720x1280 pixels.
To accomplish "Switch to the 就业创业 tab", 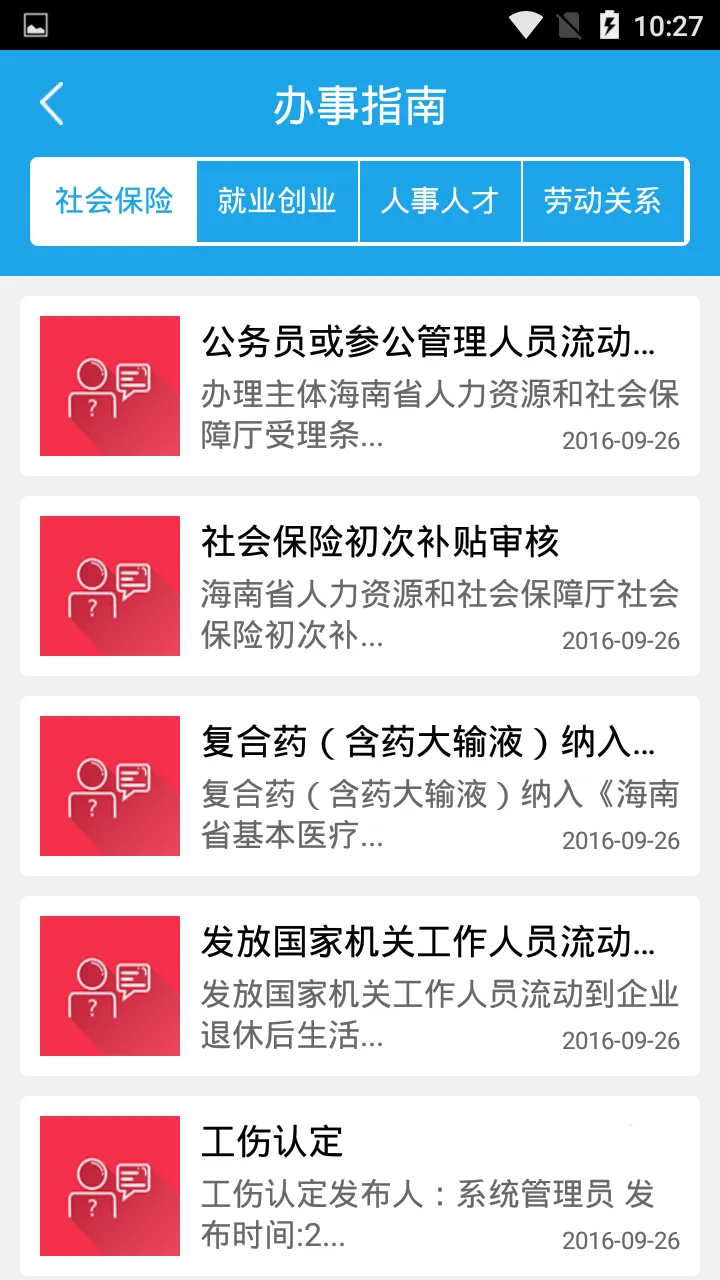I will coord(277,201).
